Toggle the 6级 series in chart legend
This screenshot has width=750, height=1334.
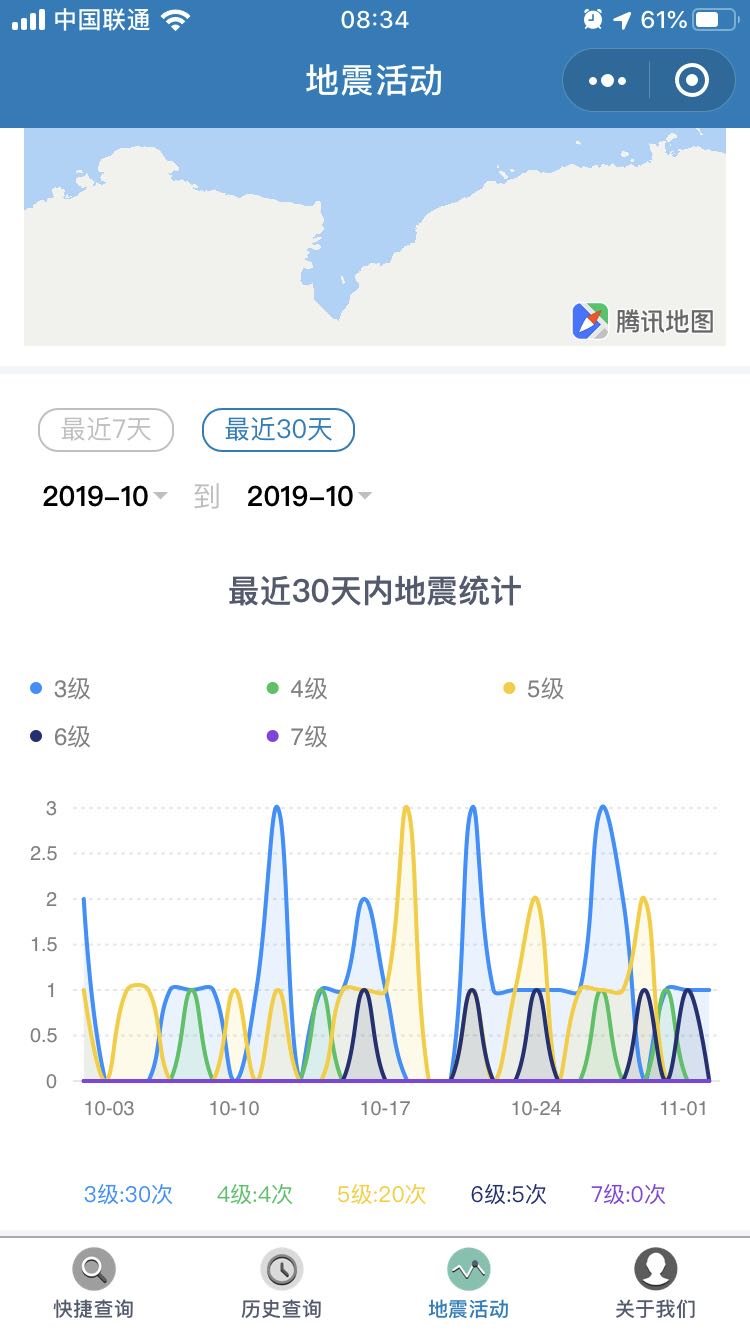tap(61, 737)
